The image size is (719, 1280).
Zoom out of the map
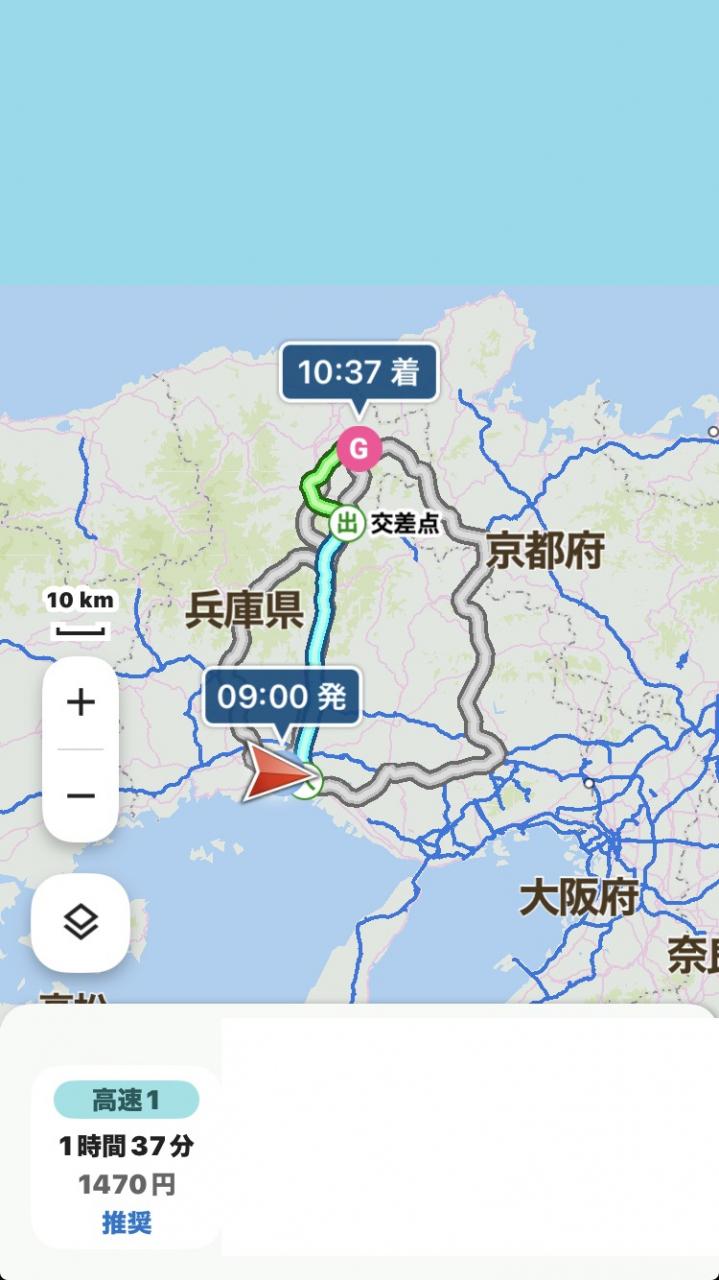80,796
